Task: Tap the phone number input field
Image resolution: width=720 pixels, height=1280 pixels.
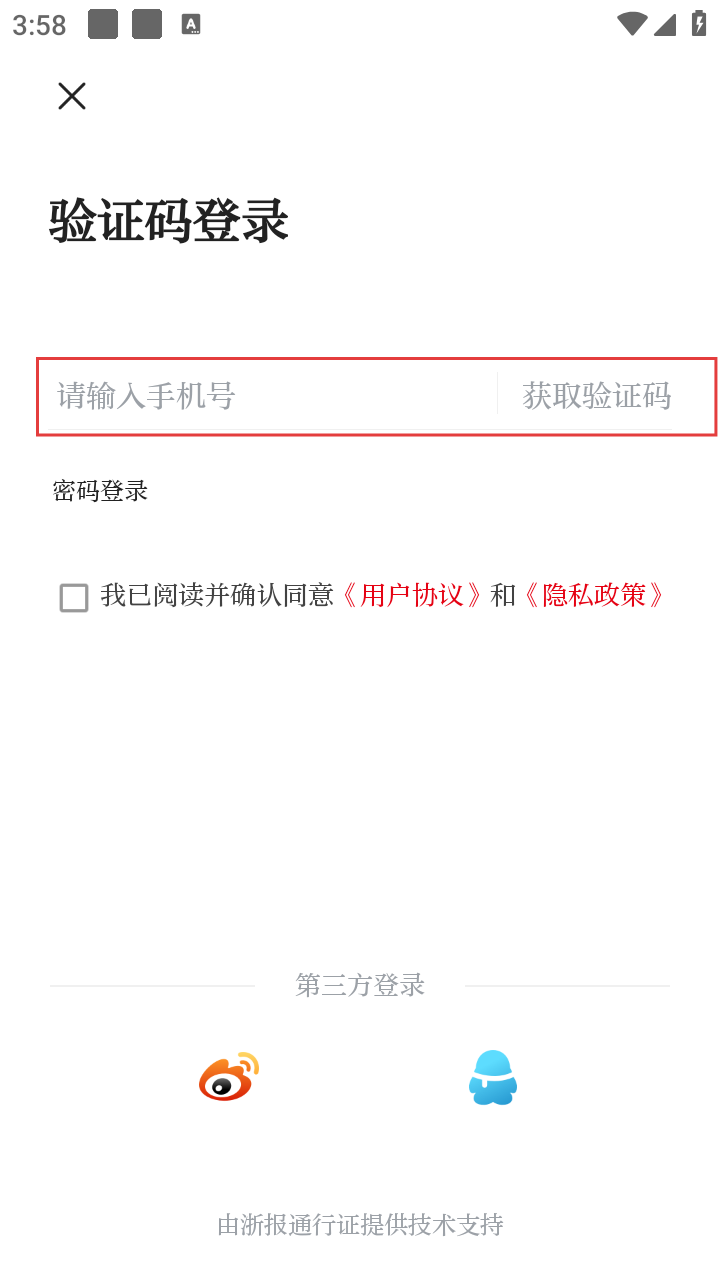Action: [272, 396]
